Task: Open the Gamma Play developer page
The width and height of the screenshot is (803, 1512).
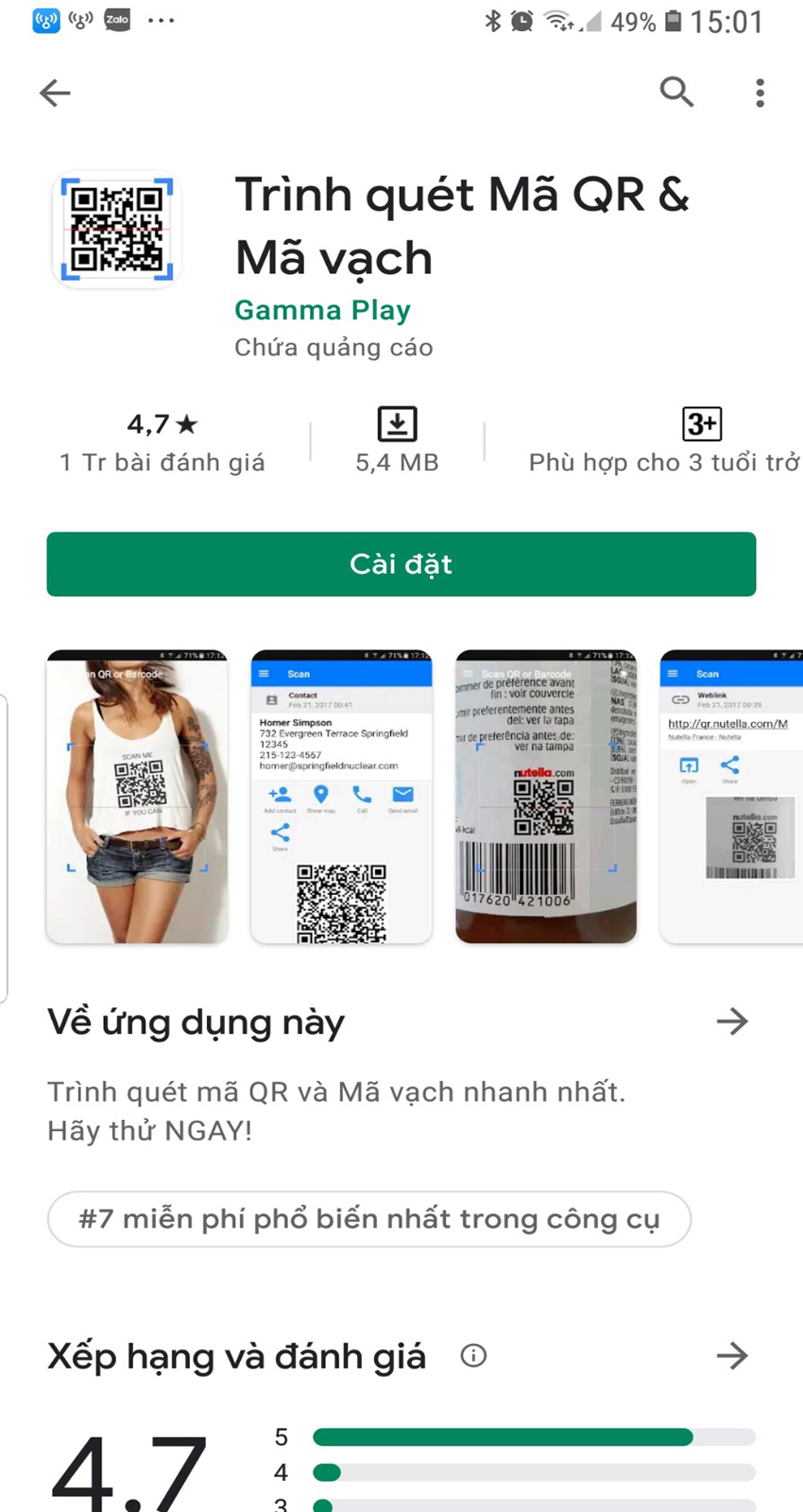Action: click(x=322, y=310)
